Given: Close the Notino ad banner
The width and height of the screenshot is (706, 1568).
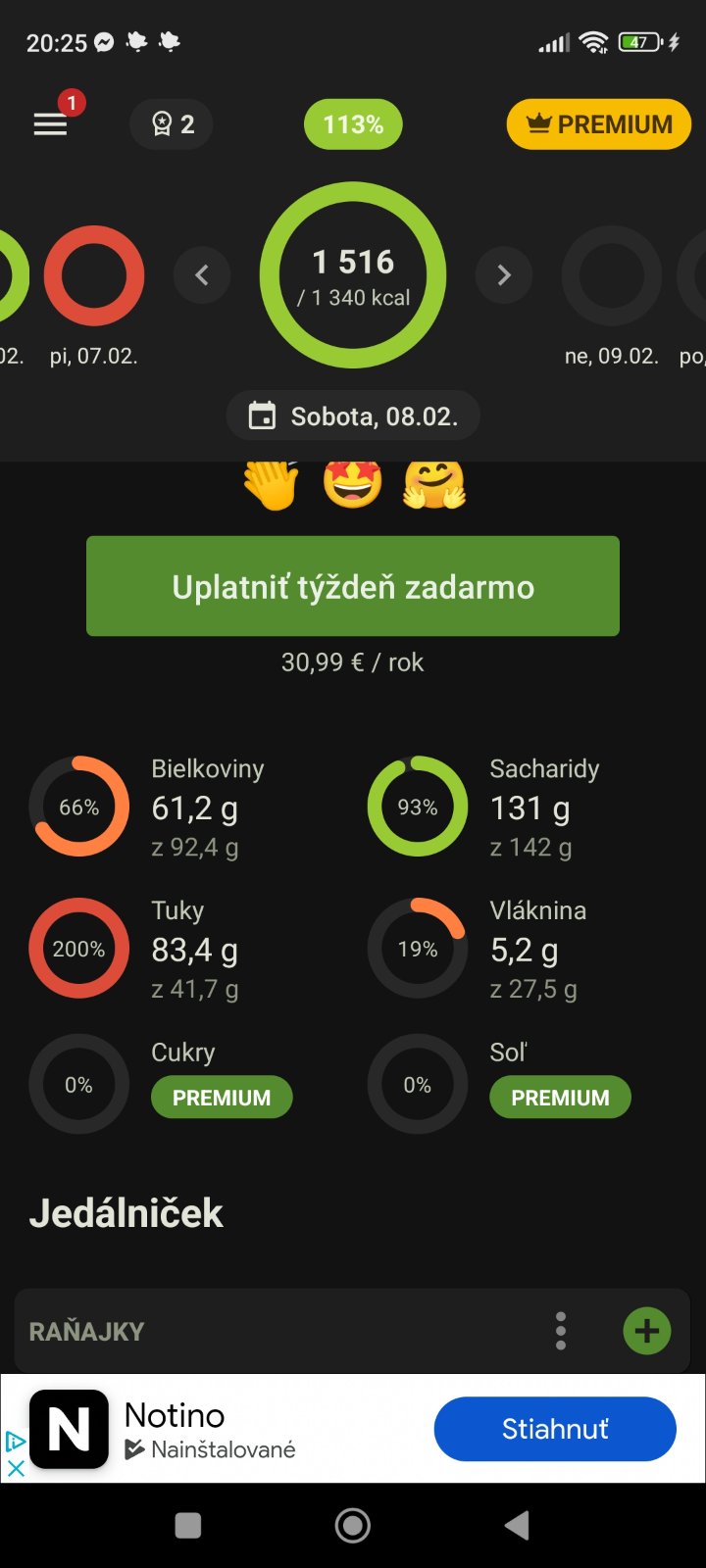Looking at the screenshot, I should [x=15, y=1468].
